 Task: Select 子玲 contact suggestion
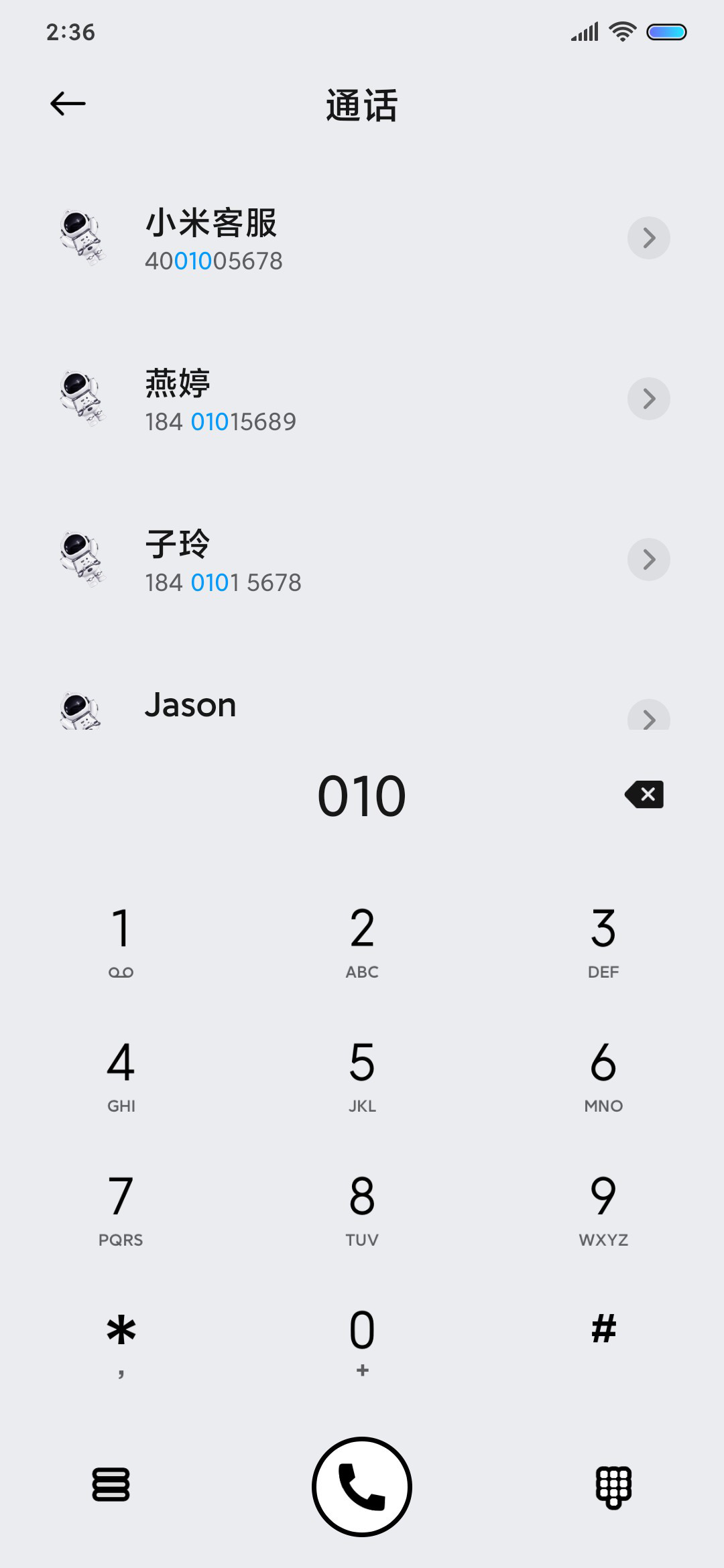[362, 560]
